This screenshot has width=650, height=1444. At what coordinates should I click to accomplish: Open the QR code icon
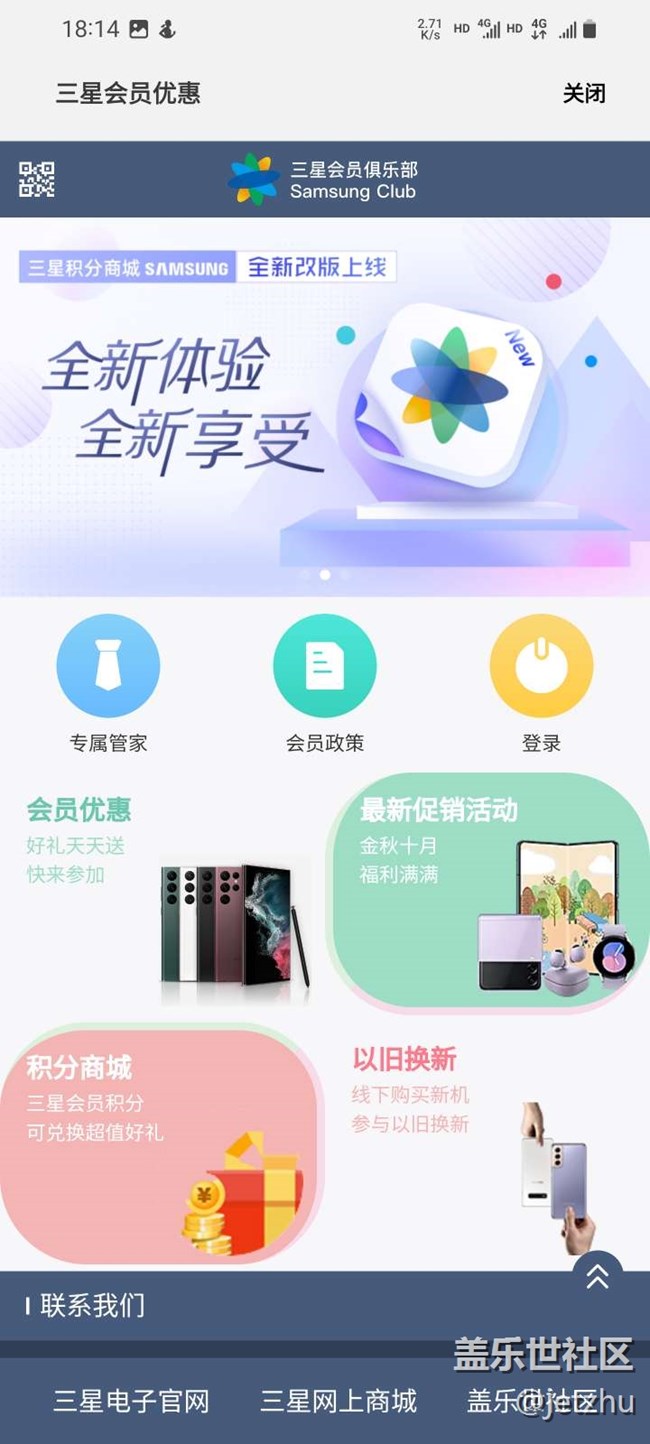[x=37, y=179]
